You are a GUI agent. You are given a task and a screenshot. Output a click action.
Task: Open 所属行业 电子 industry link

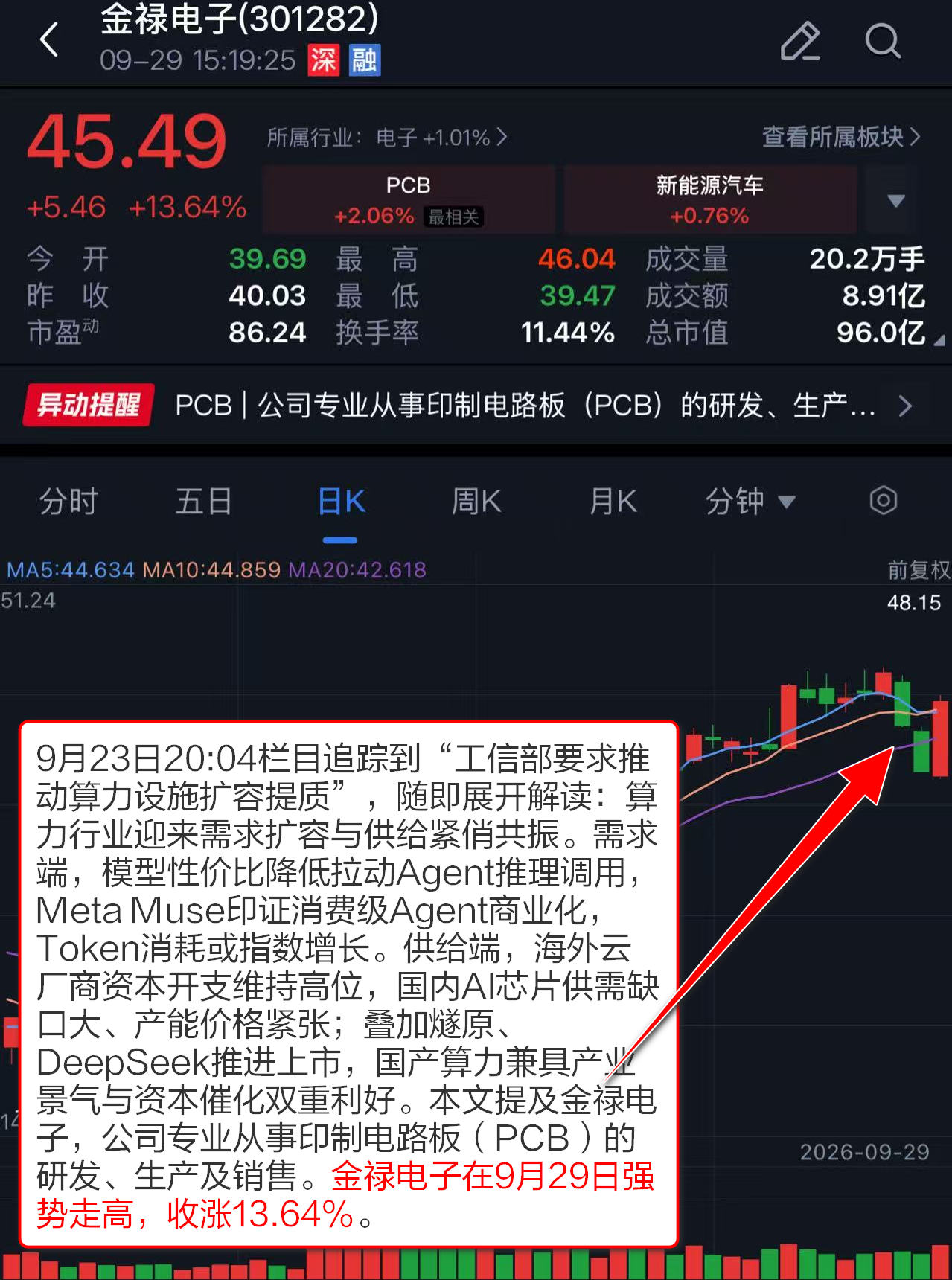[387, 137]
